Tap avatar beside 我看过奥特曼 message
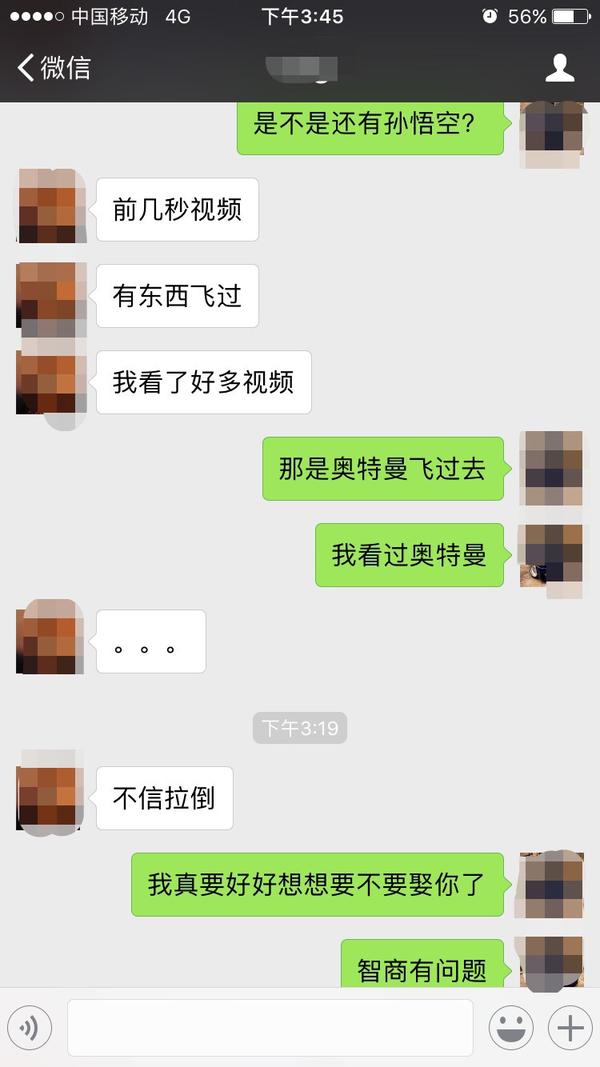 tap(552, 555)
